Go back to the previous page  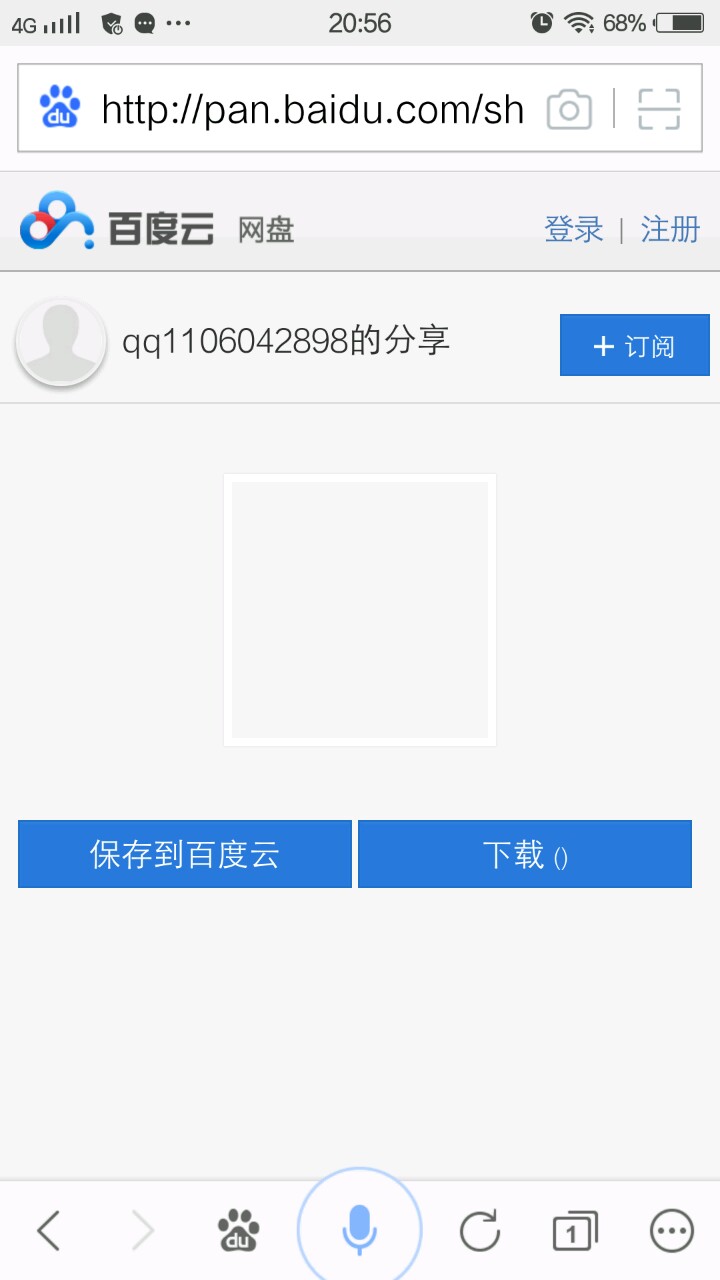click(48, 1230)
